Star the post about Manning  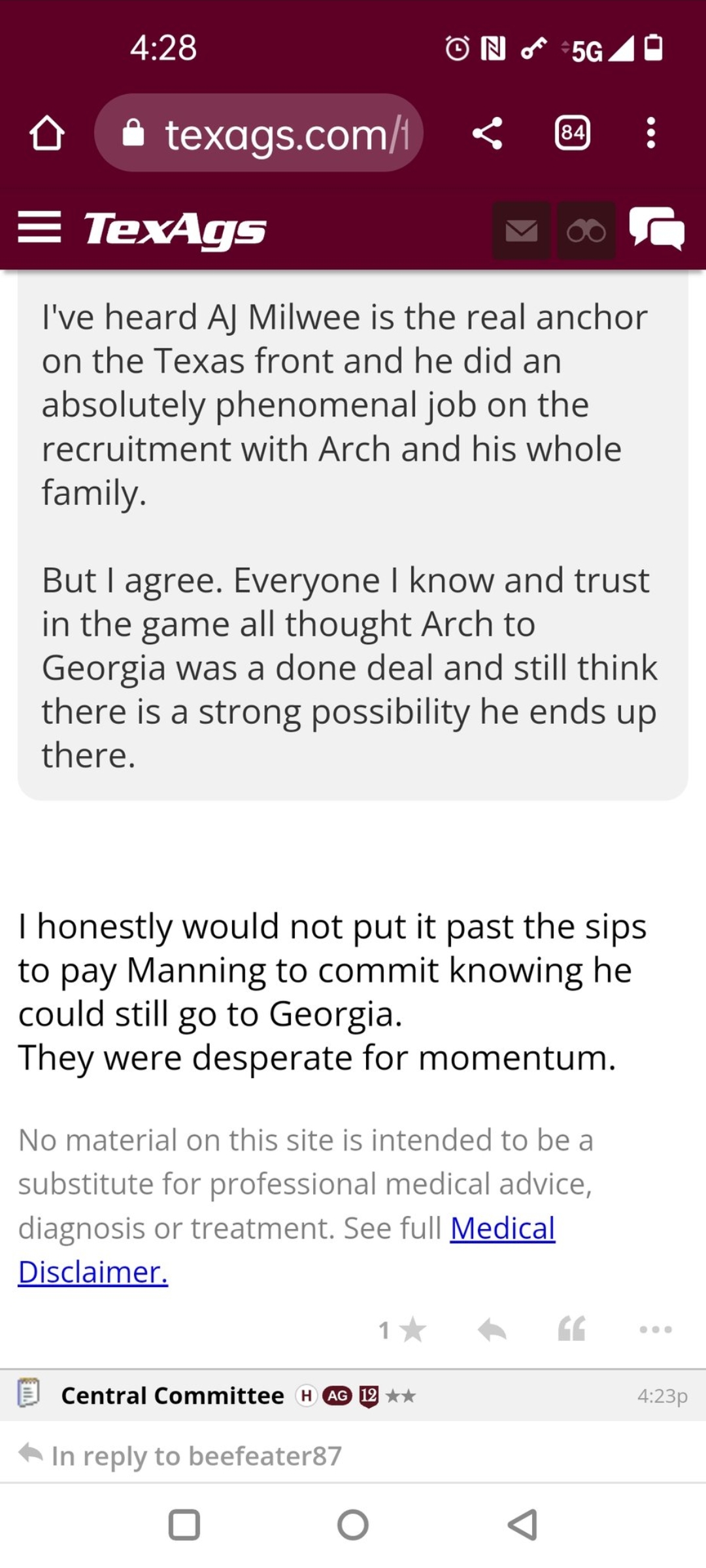(412, 1330)
